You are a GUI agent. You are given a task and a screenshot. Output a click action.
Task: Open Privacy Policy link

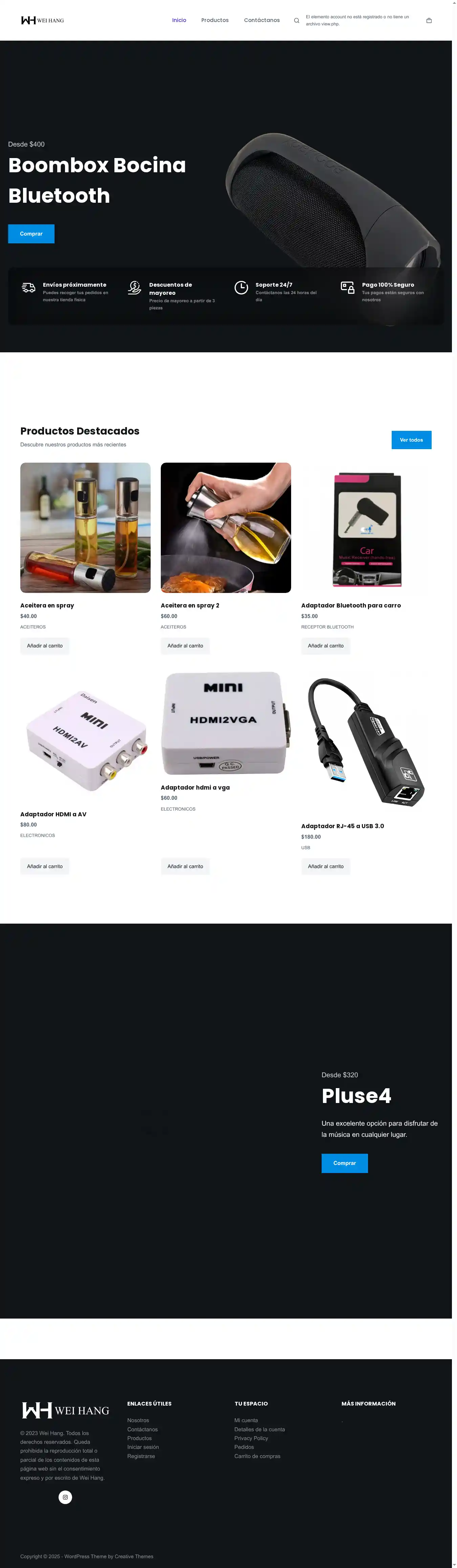pos(251,1438)
